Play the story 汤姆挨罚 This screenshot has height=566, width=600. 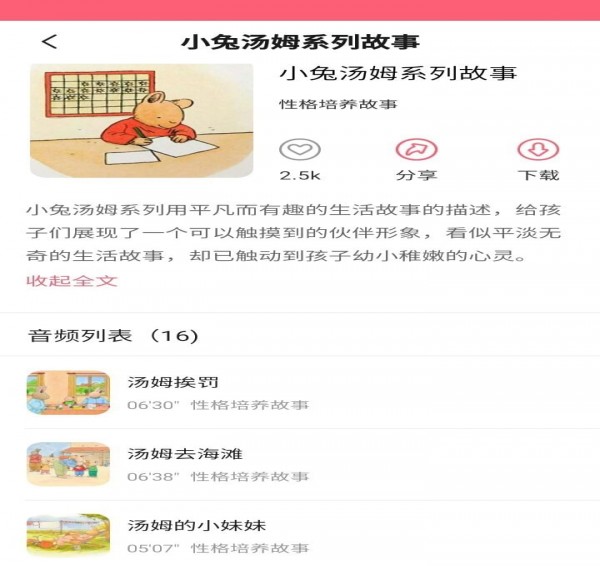coord(173,382)
